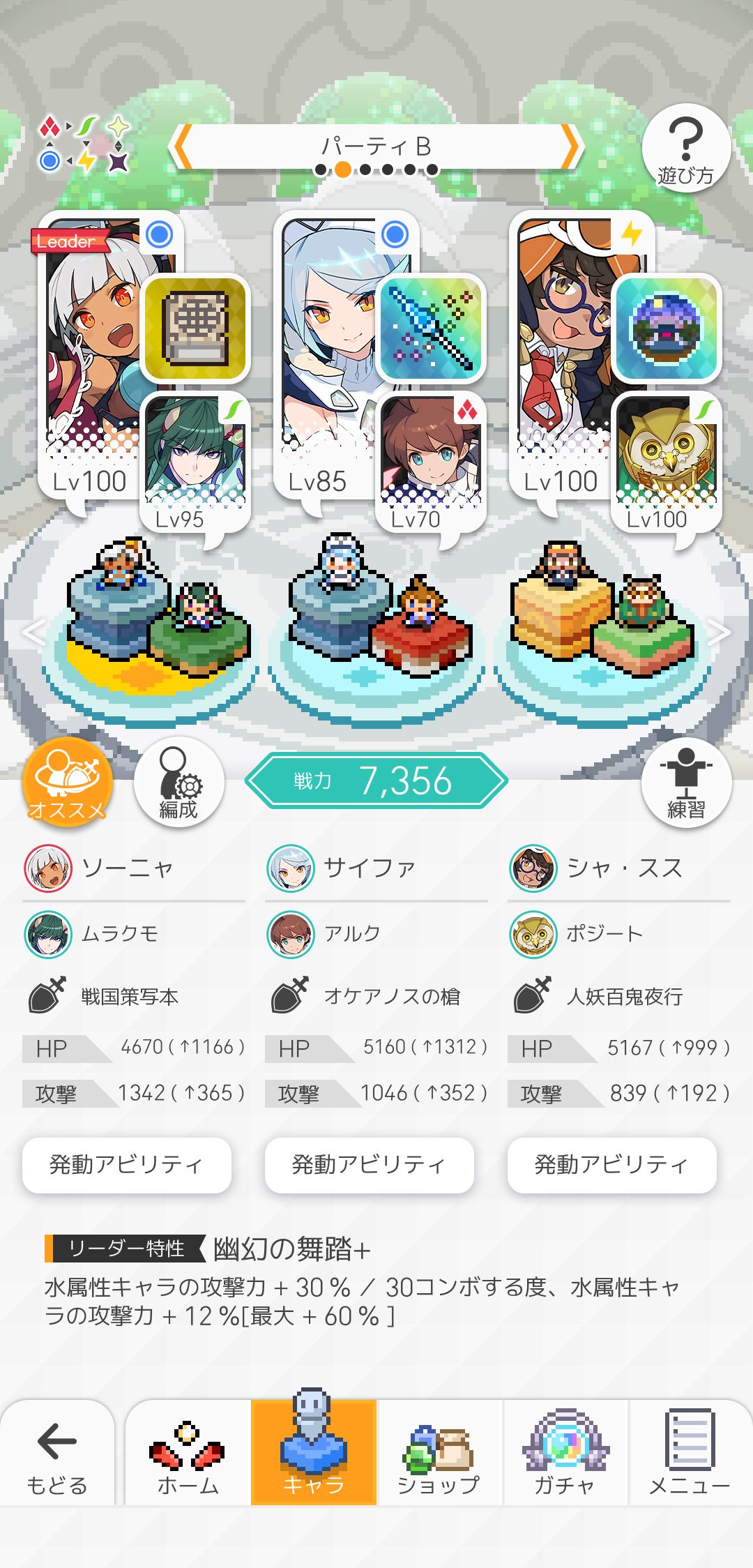Viewport: 753px width, 1568px height.
Task: Tap the lightning element badge on Sha Susu's card
Action: [x=631, y=236]
